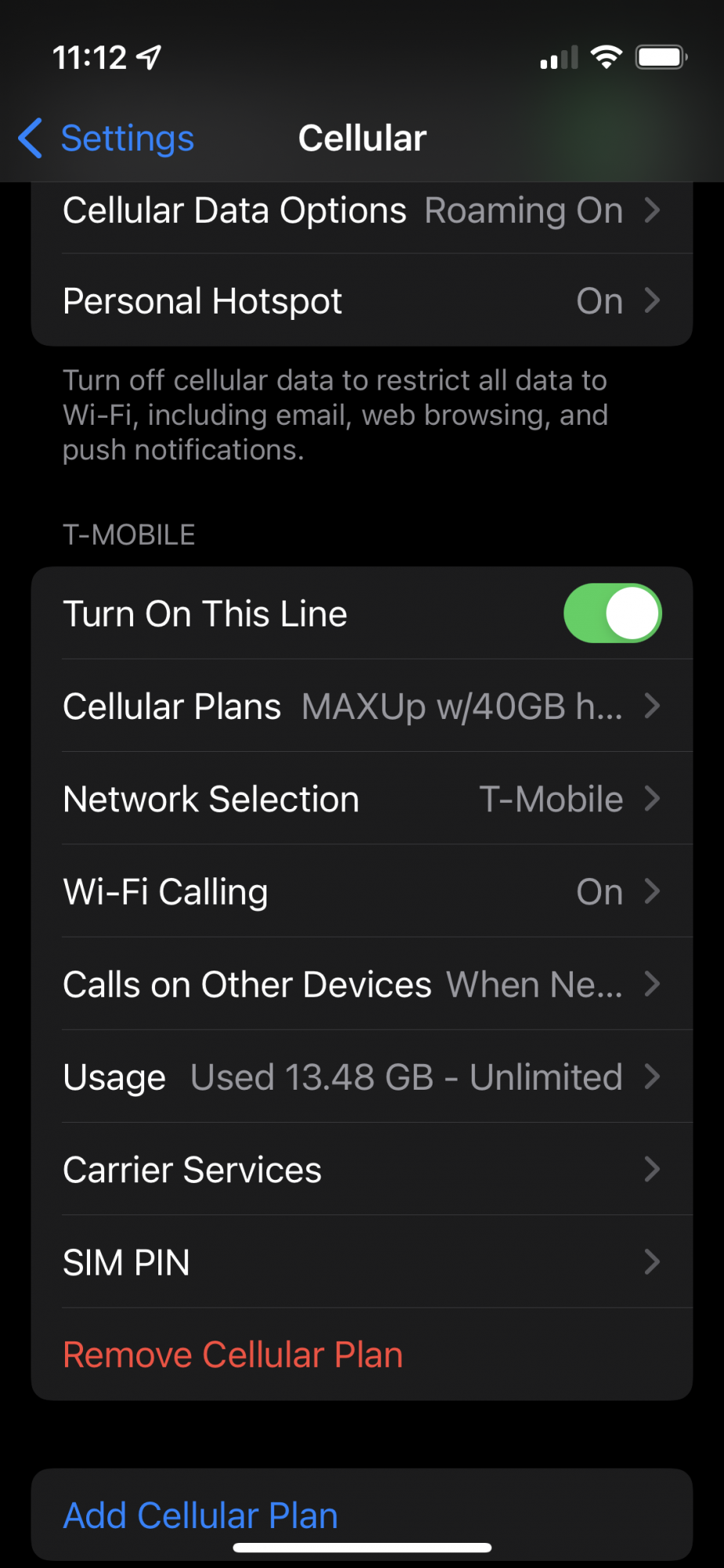
Task: Open Cellular Plans row
Action: pos(362,706)
